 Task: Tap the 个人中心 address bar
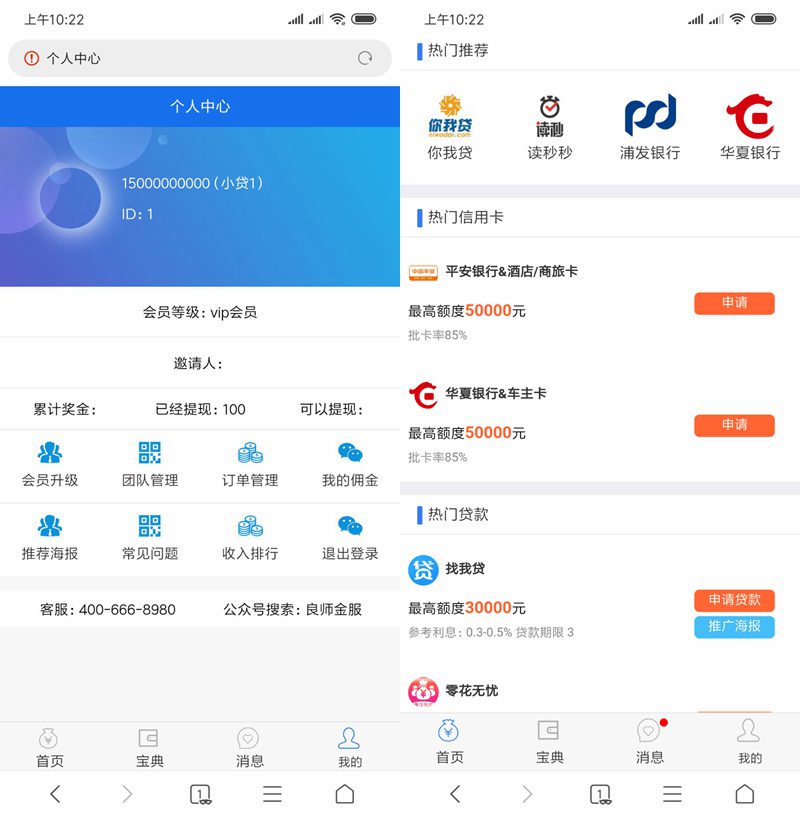coord(190,59)
